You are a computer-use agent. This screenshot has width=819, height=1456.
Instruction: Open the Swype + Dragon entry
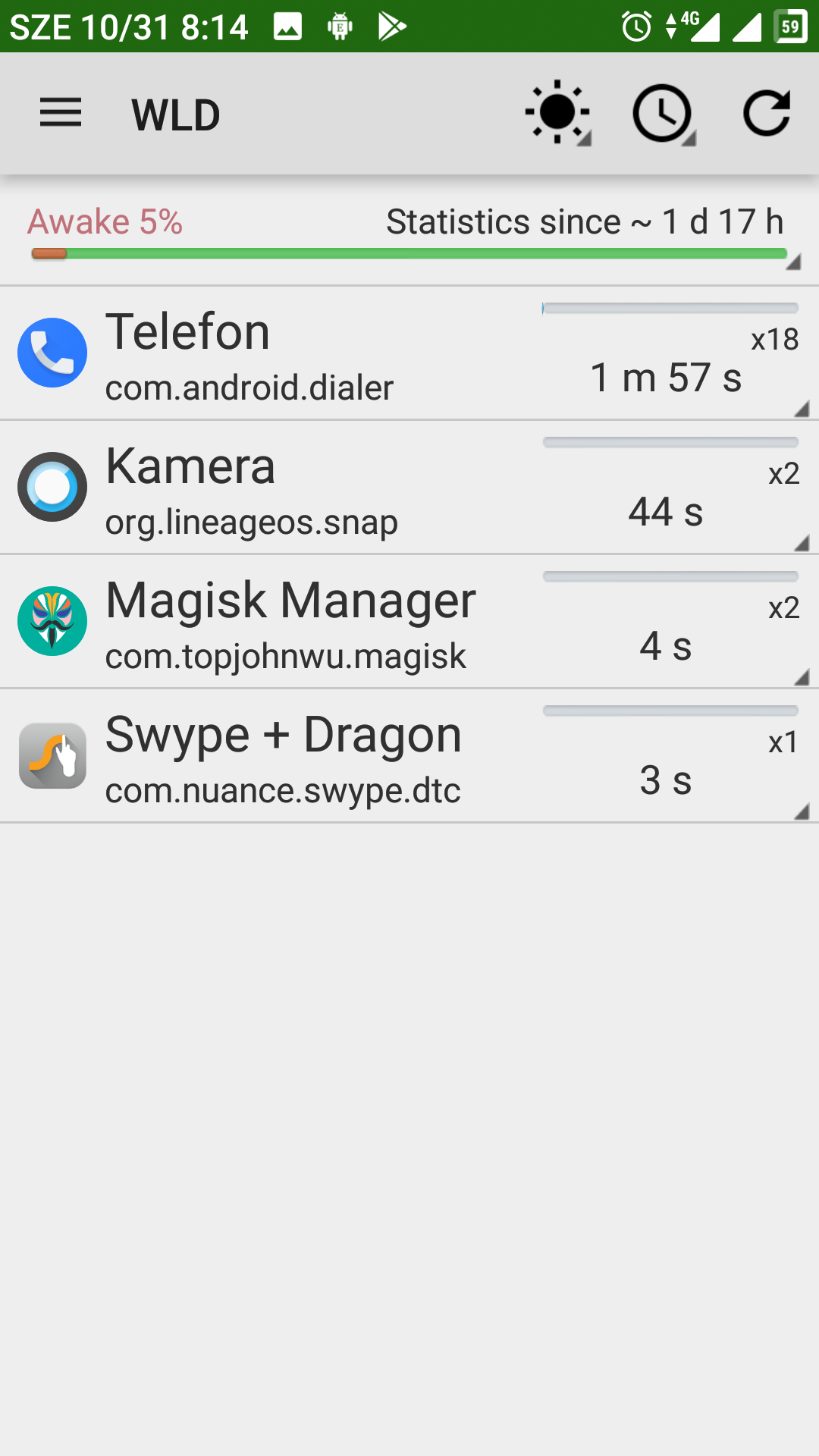(409, 756)
